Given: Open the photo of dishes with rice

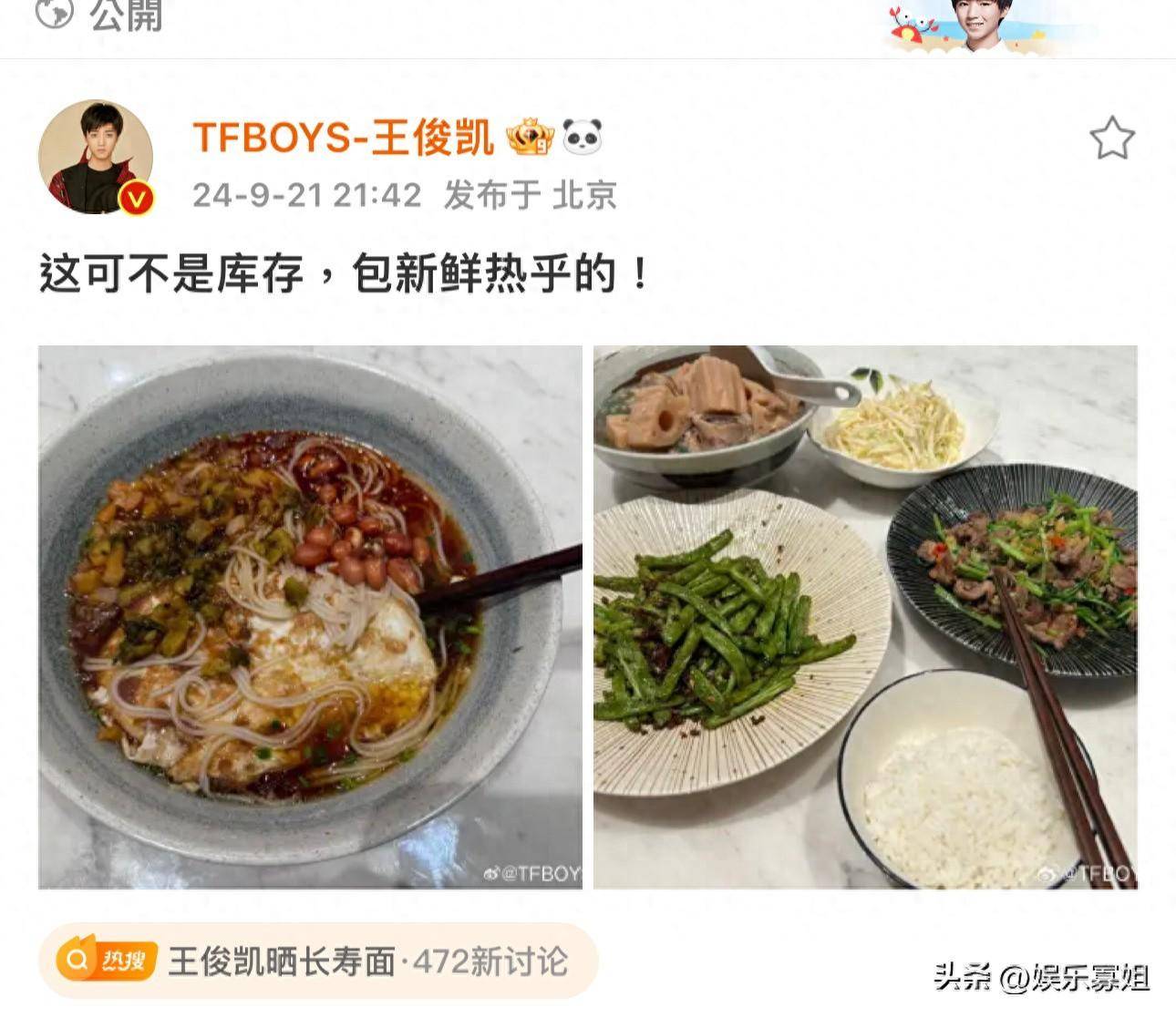Looking at the screenshot, I should click(x=865, y=617).
